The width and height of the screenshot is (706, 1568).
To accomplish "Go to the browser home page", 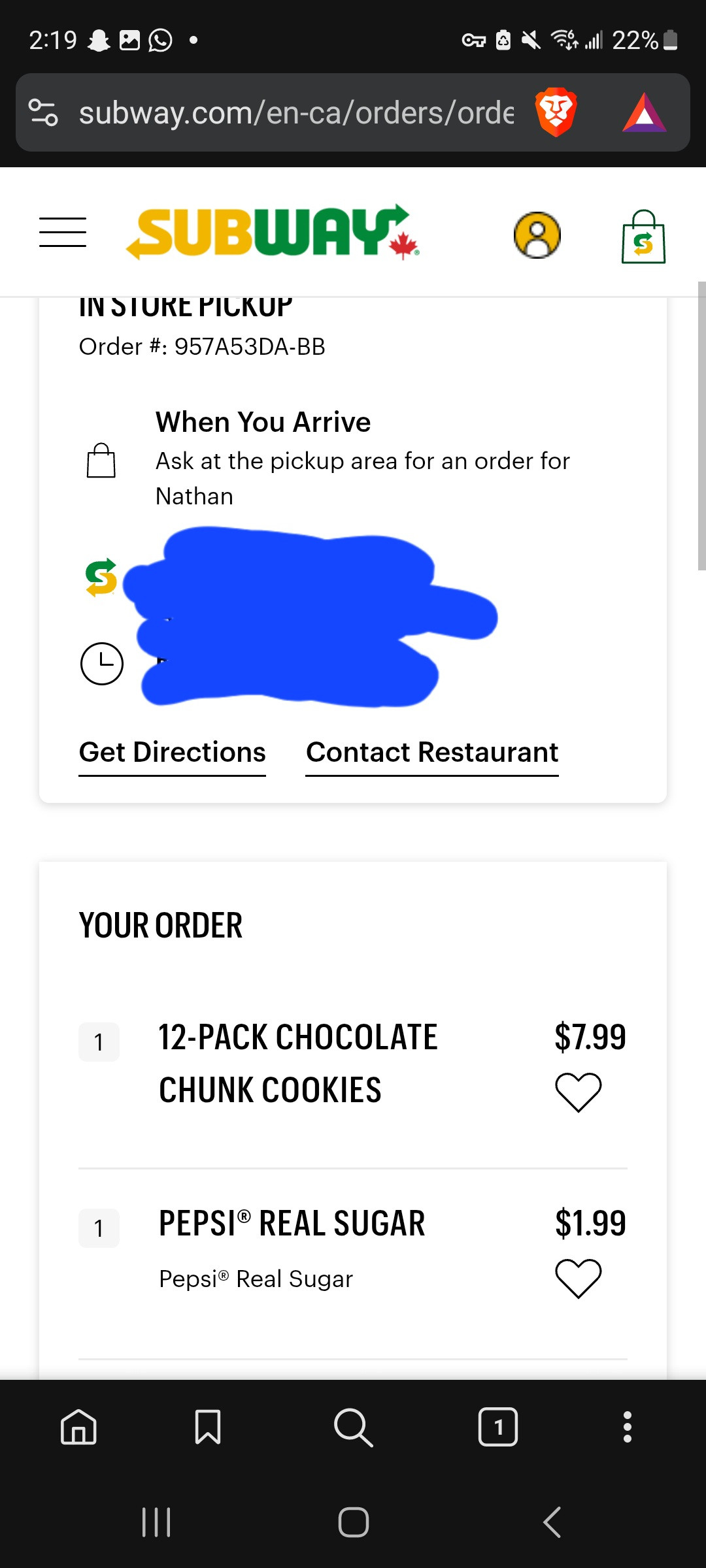I will point(78,1427).
